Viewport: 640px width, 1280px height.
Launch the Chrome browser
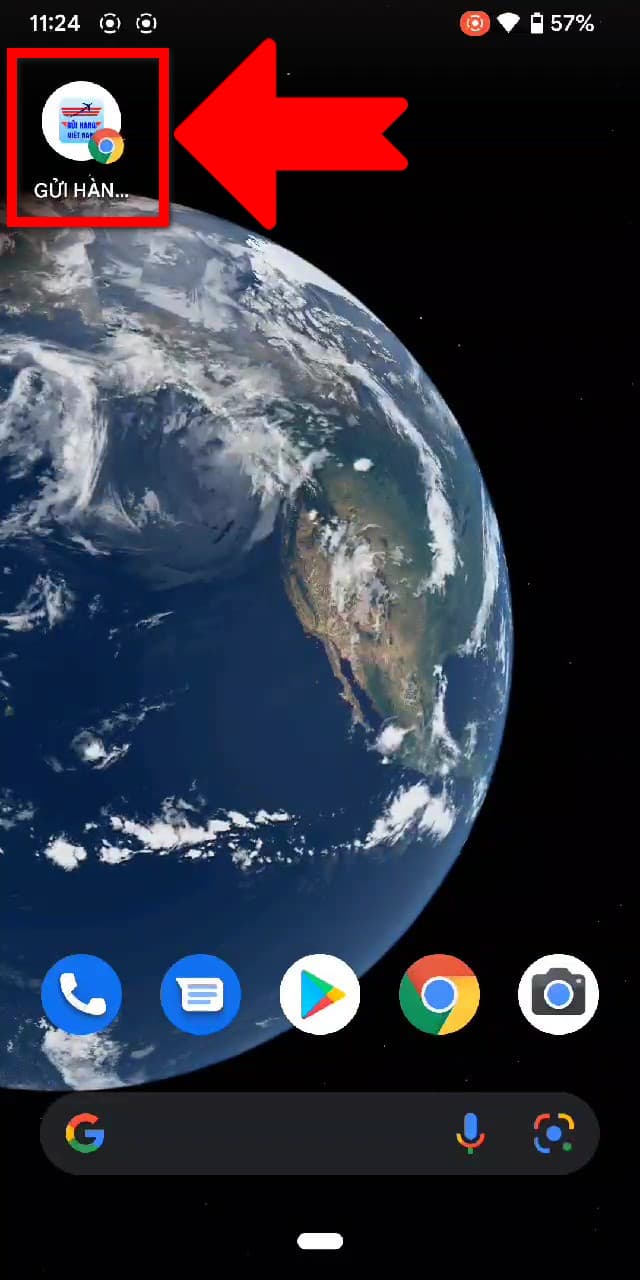coord(439,994)
